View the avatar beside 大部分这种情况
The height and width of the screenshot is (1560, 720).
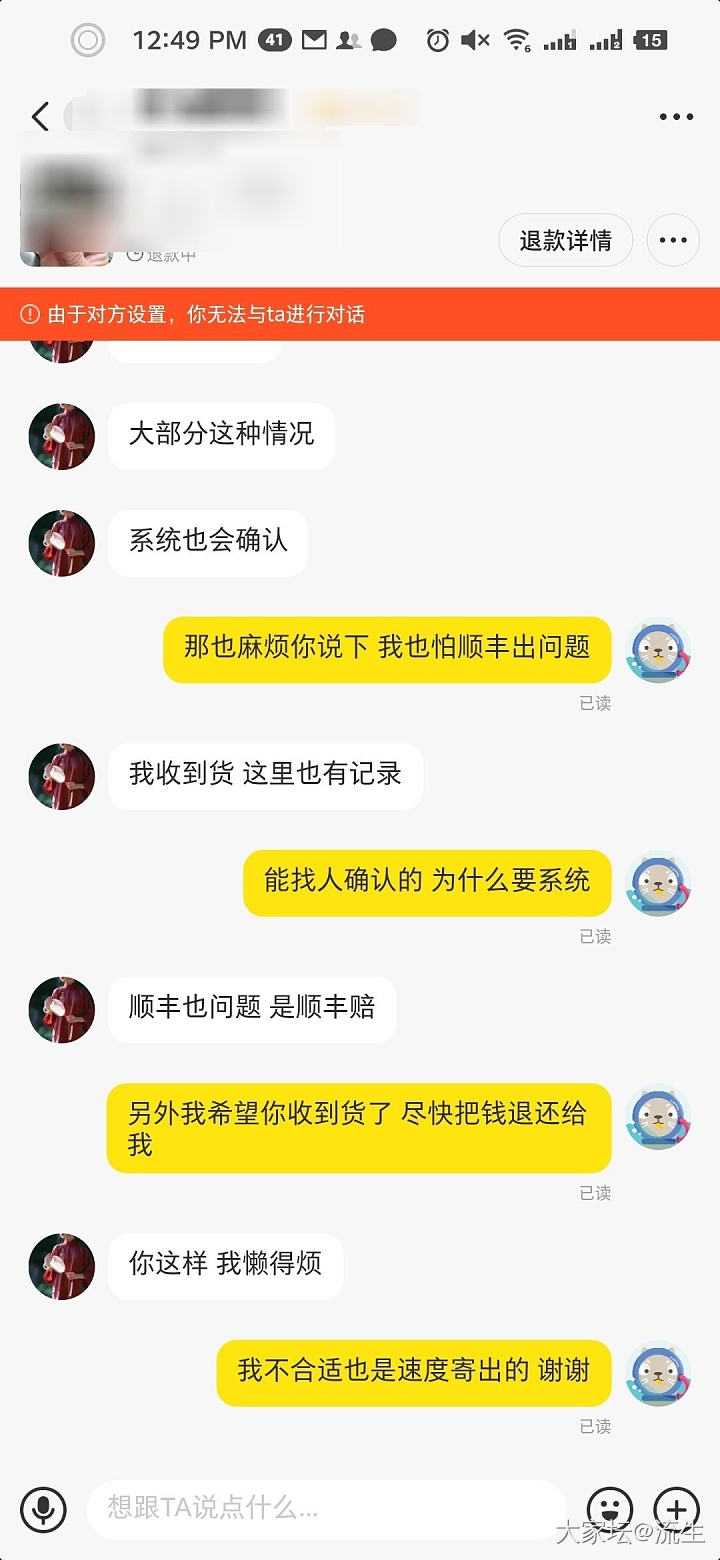(x=62, y=436)
